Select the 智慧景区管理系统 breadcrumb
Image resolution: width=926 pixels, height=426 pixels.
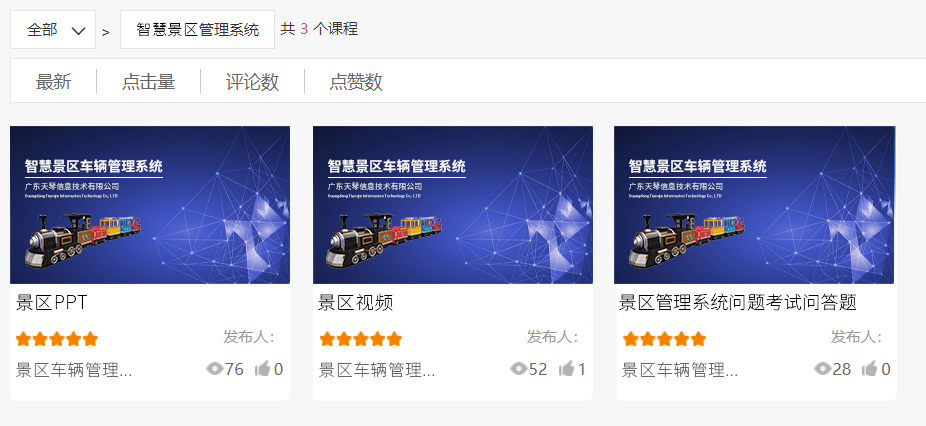(197, 30)
